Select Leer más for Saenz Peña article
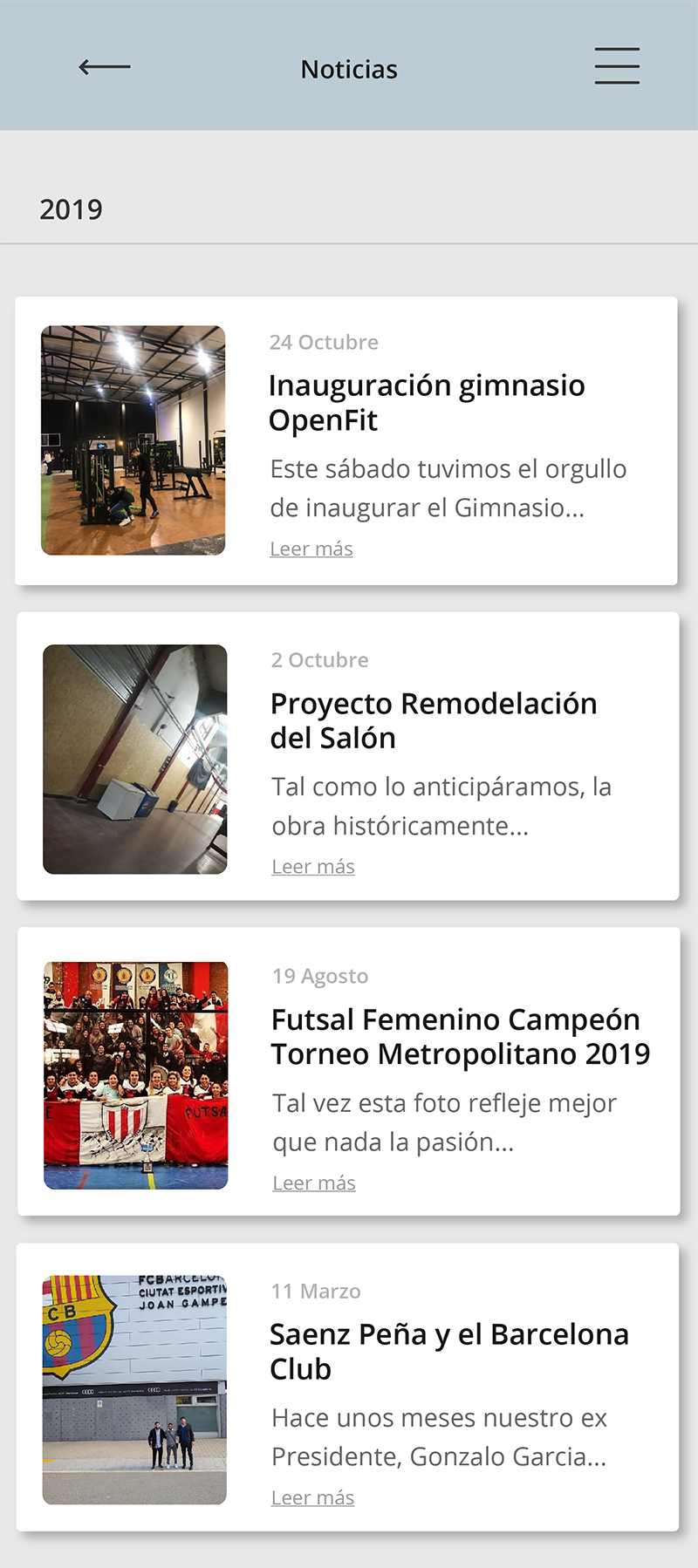This screenshot has width=698, height=1568. [x=313, y=1497]
